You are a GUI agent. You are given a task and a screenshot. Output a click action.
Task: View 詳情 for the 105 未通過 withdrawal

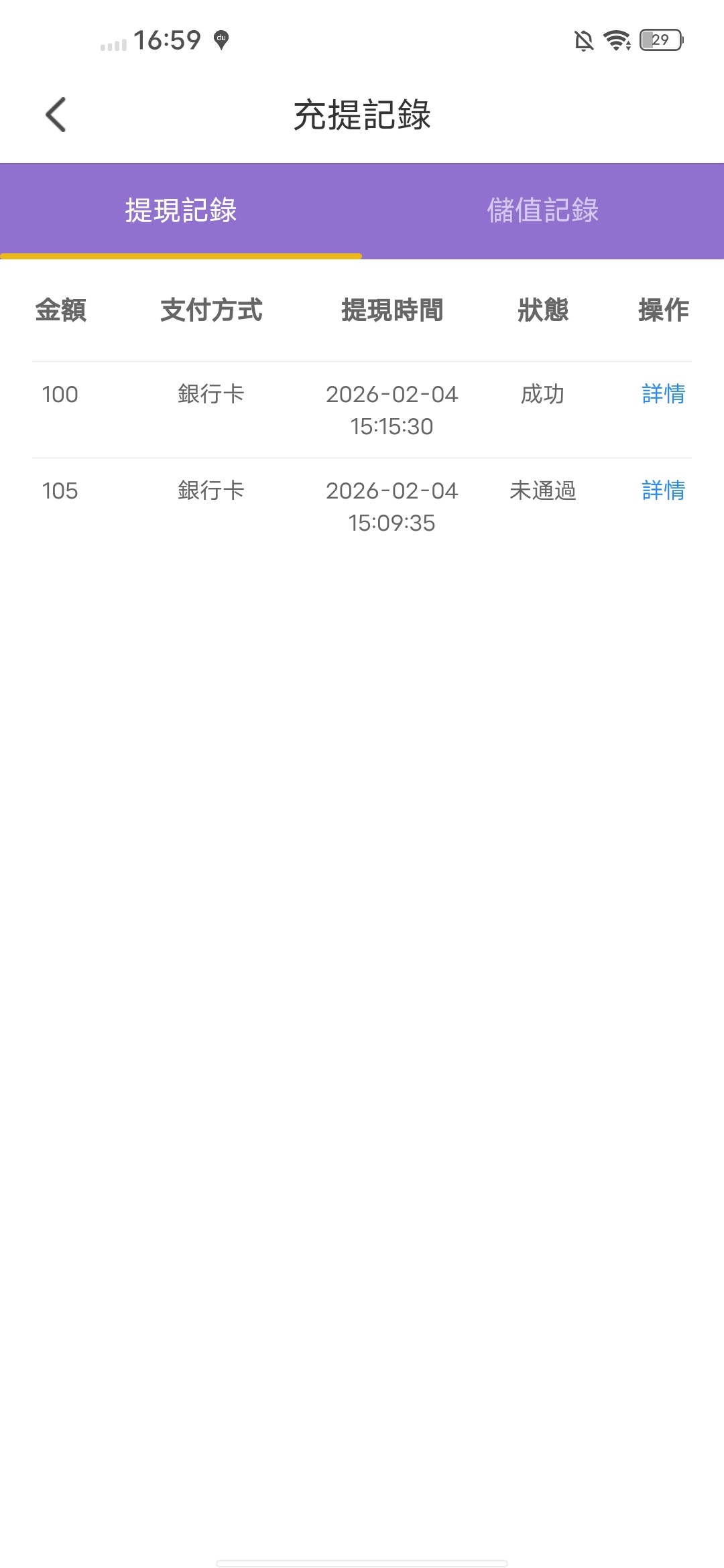pos(663,491)
